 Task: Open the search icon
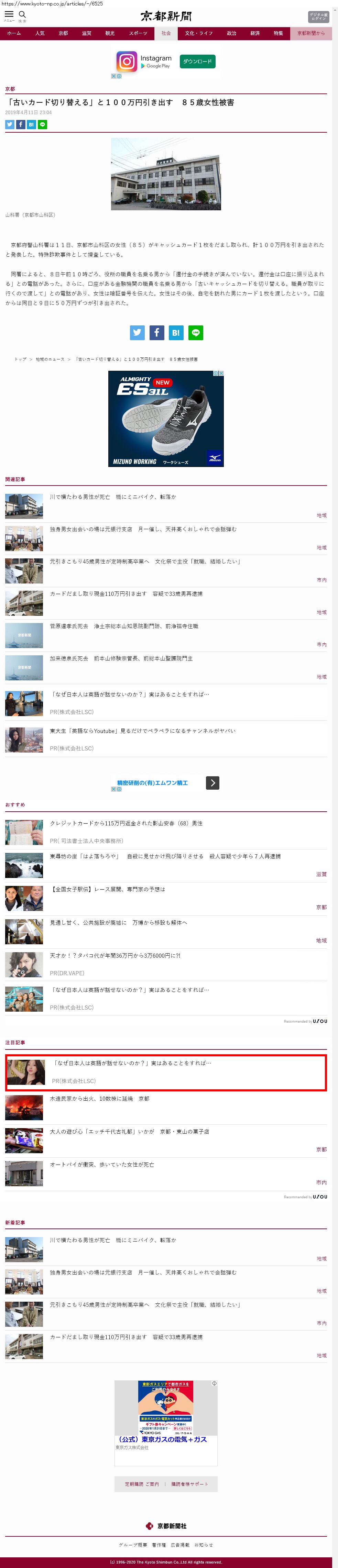[x=23, y=15]
